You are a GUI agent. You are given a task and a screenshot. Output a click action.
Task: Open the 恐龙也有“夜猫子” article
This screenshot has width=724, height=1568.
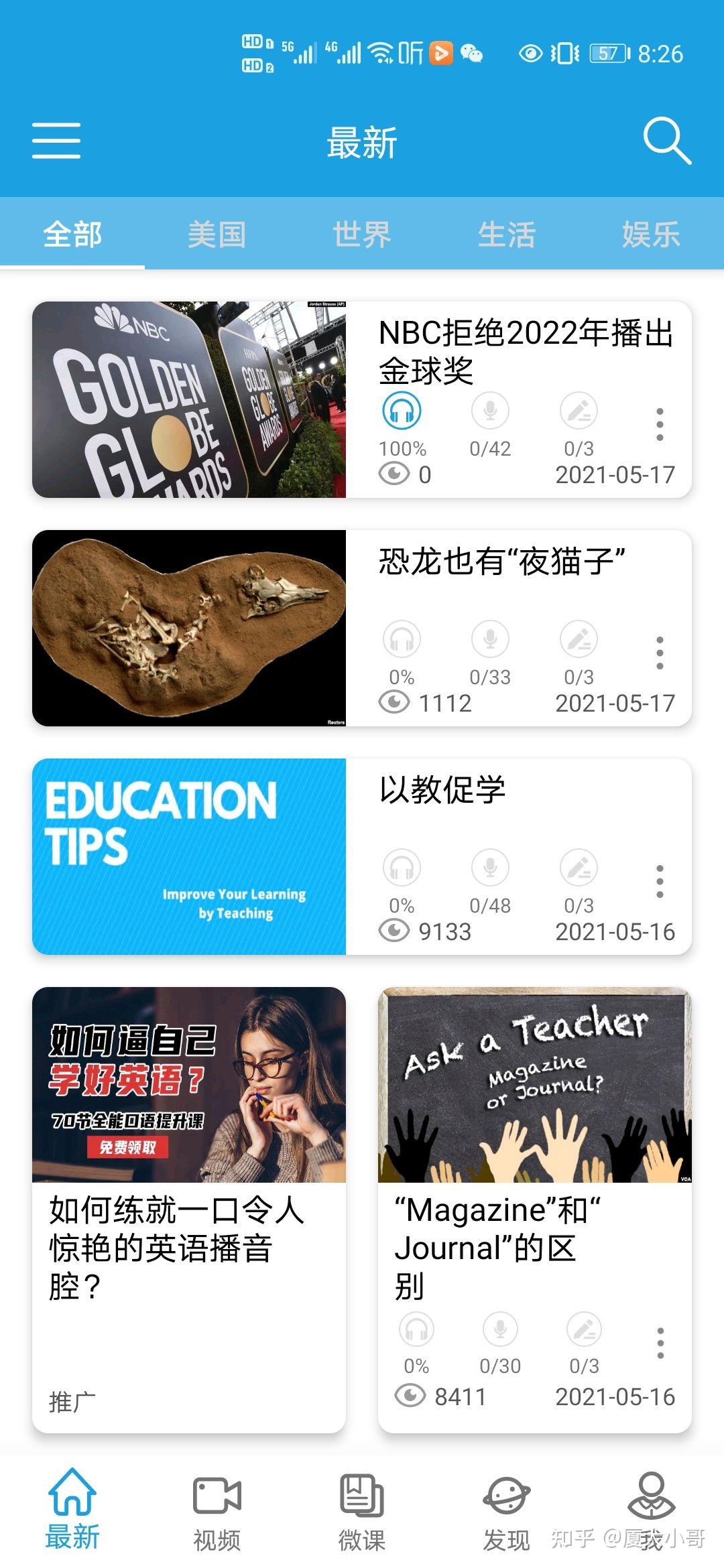pos(502,562)
